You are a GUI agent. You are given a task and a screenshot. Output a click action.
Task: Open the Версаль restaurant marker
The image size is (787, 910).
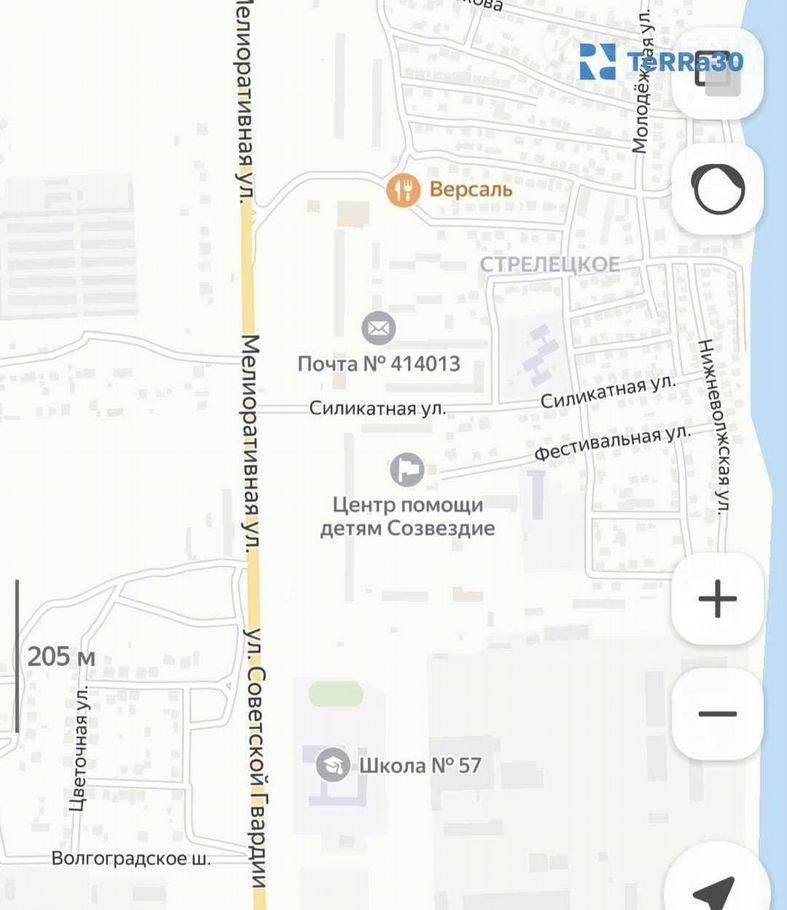pyautogui.click(x=403, y=189)
